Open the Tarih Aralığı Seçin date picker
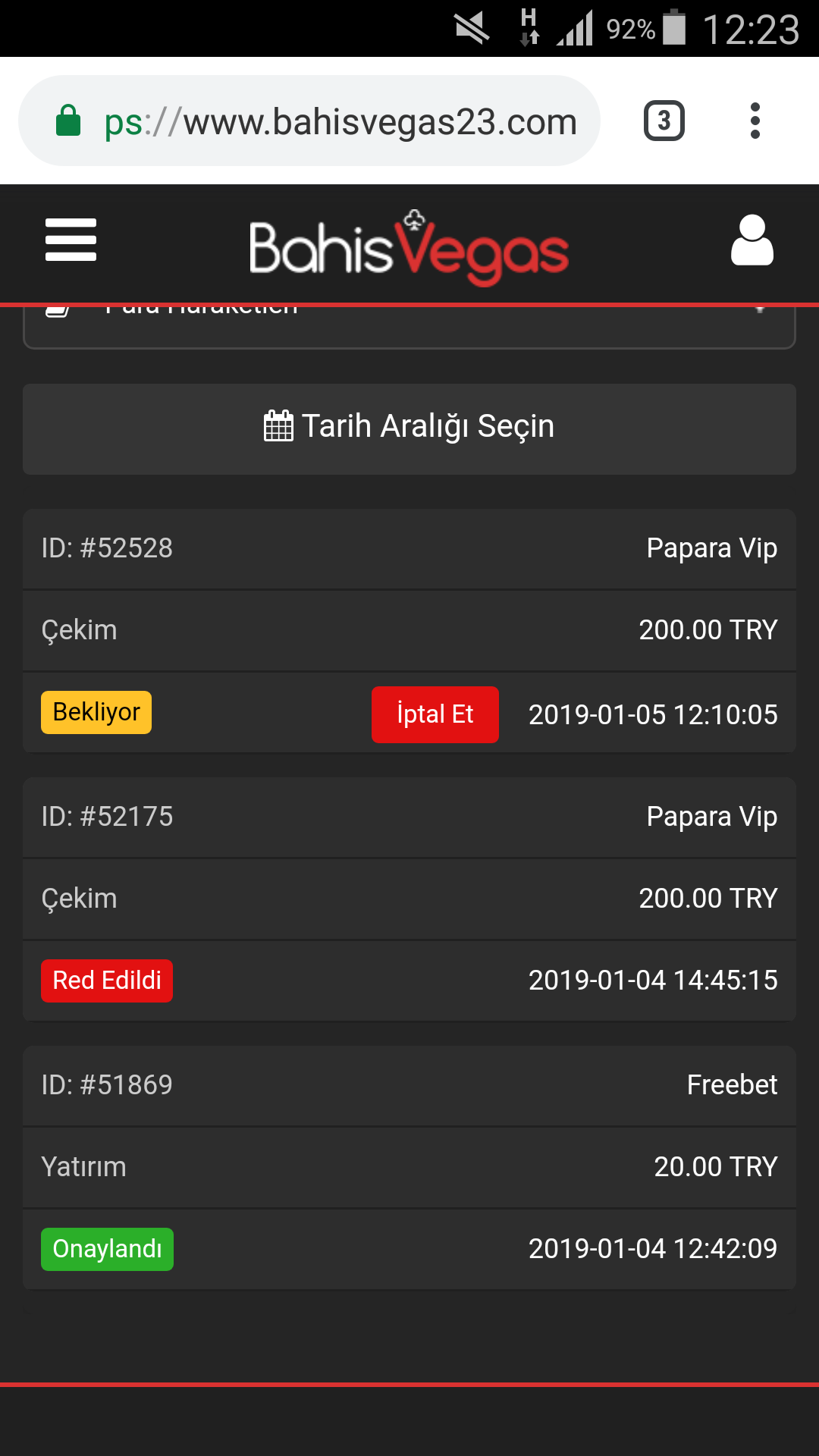Image resolution: width=819 pixels, height=1456 pixels. pos(409,428)
